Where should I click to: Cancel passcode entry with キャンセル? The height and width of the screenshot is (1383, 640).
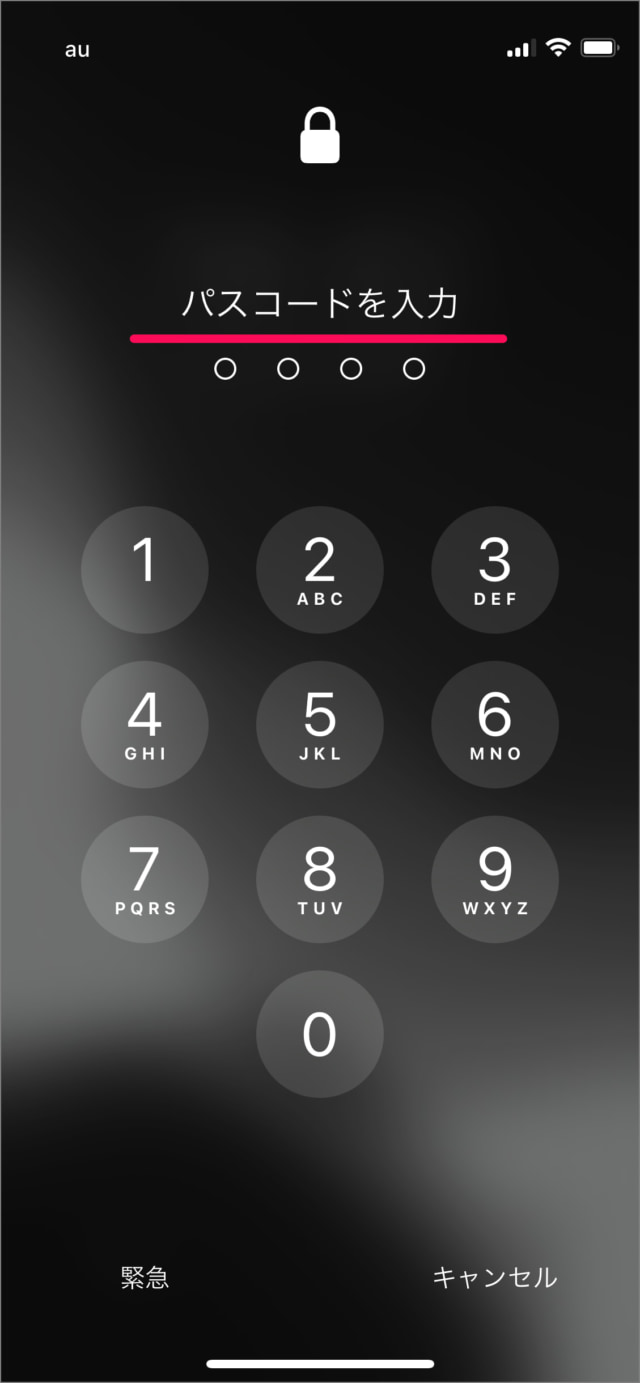(x=494, y=1277)
